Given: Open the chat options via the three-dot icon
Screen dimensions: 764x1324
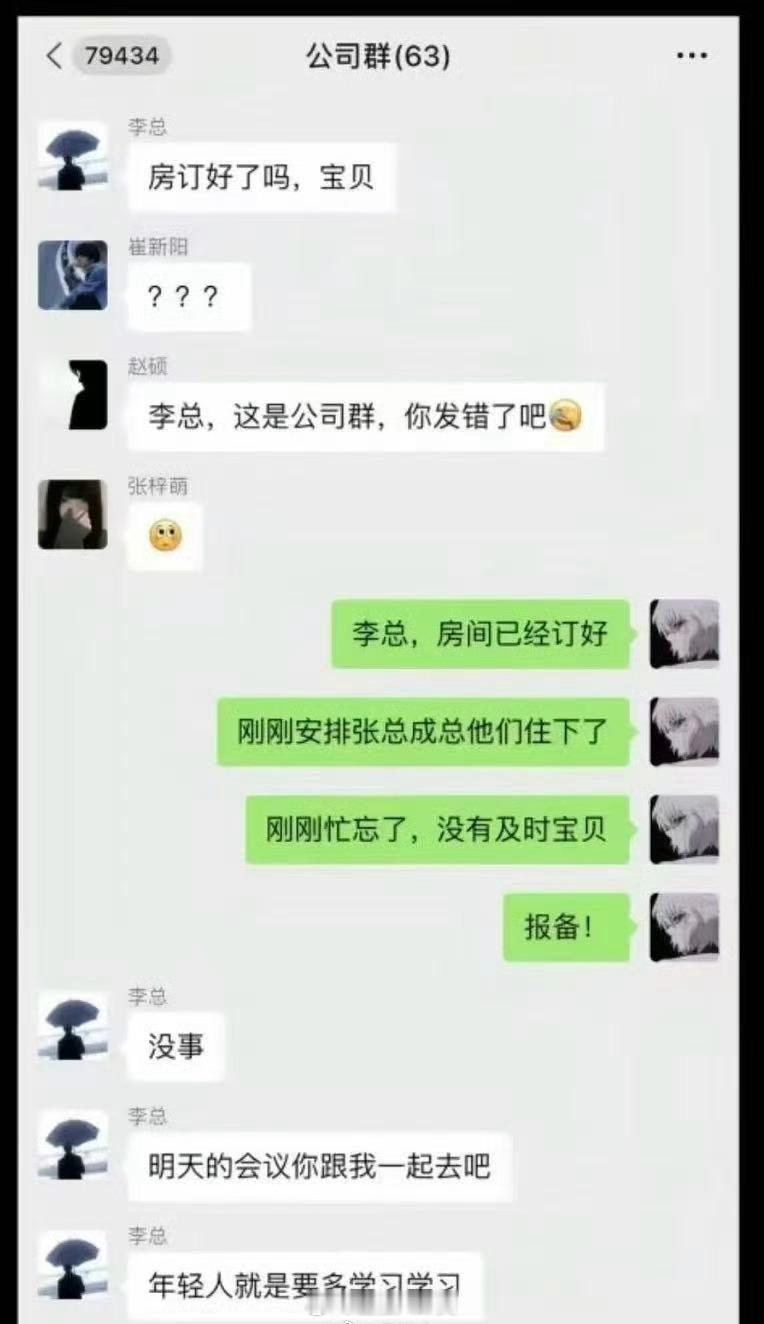Looking at the screenshot, I should (692, 55).
